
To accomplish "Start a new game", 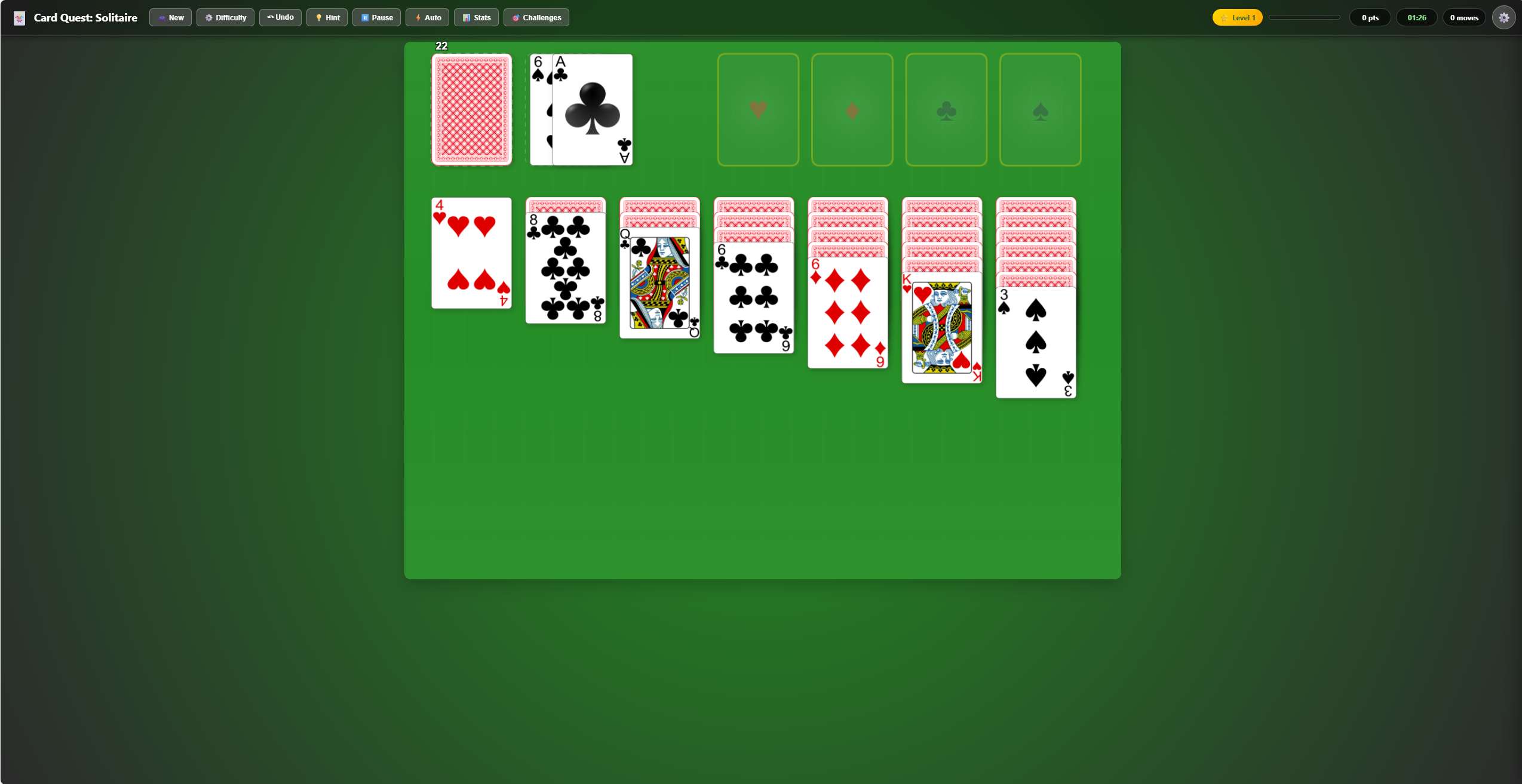I will 170,17.
